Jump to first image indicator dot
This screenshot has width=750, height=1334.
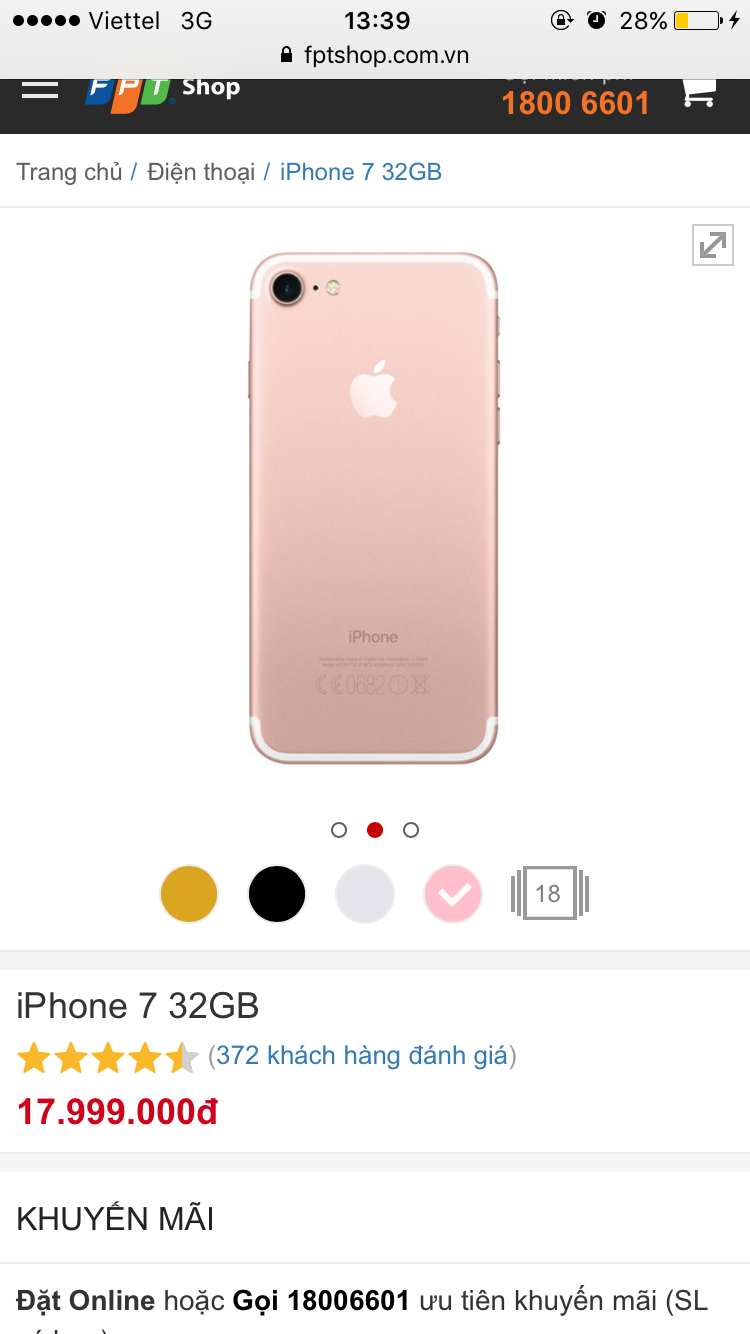coord(339,830)
